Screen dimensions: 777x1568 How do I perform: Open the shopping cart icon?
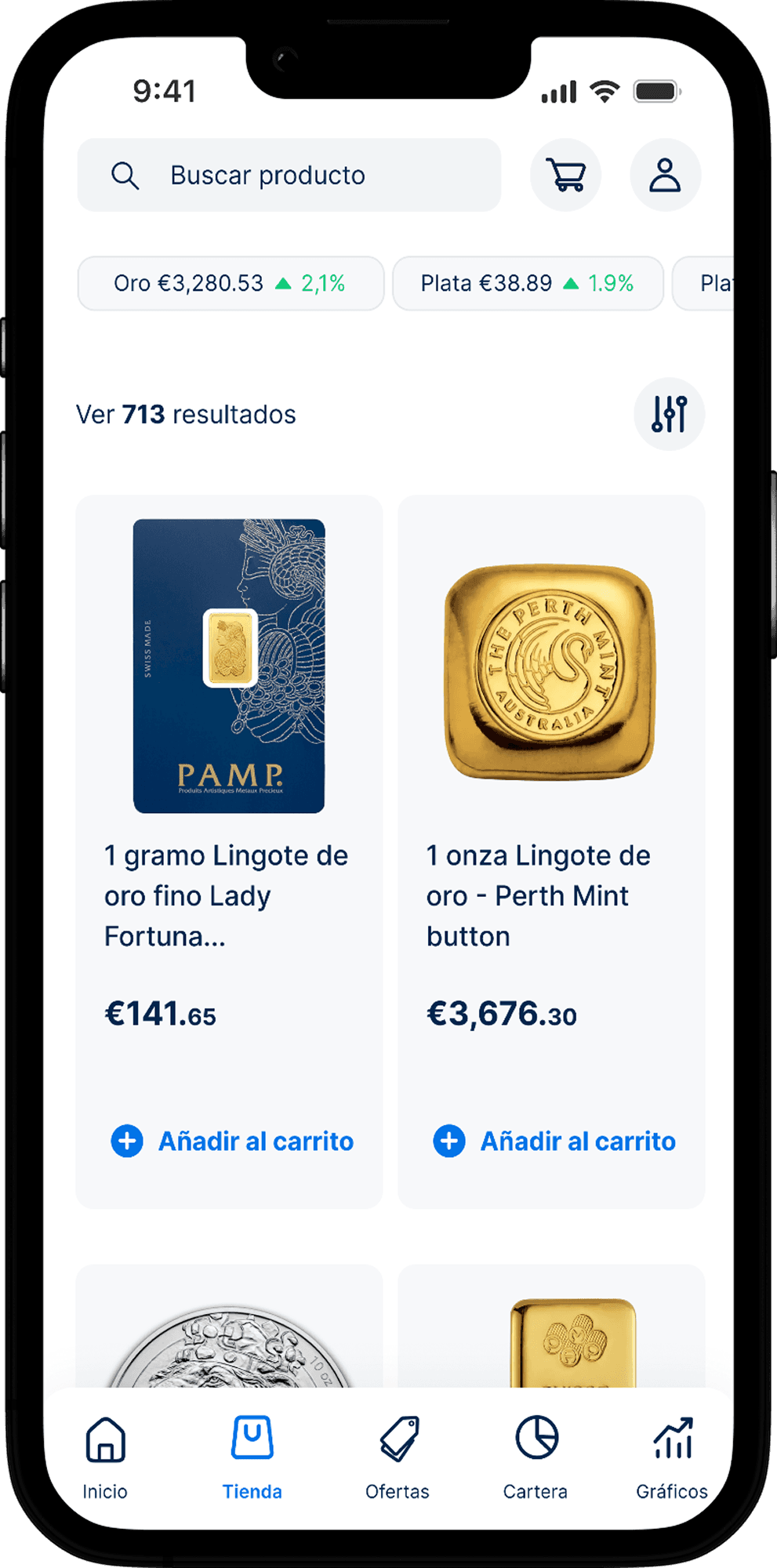point(566,175)
